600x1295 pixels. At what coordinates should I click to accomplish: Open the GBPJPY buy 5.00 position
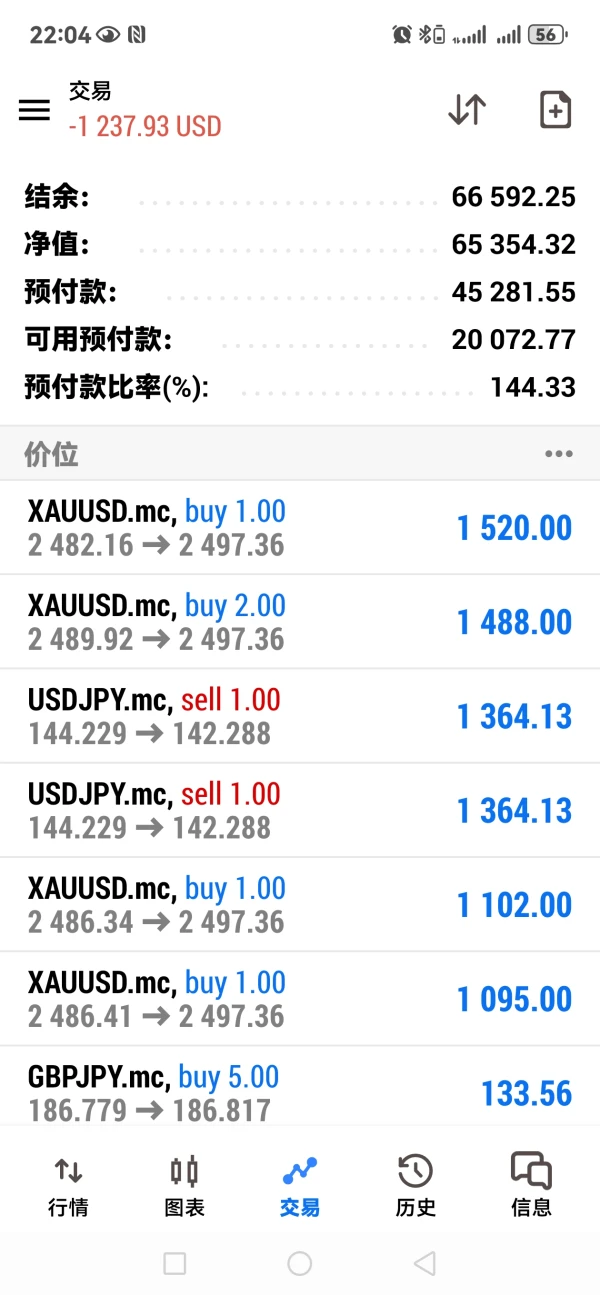click(x=300, y=1091)
